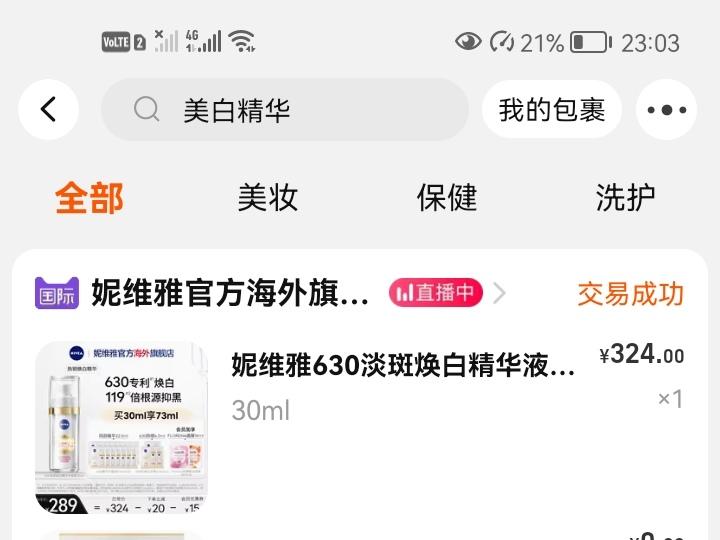Switch to the 全部 tab
Screen dimensions: 720x540
89,197
